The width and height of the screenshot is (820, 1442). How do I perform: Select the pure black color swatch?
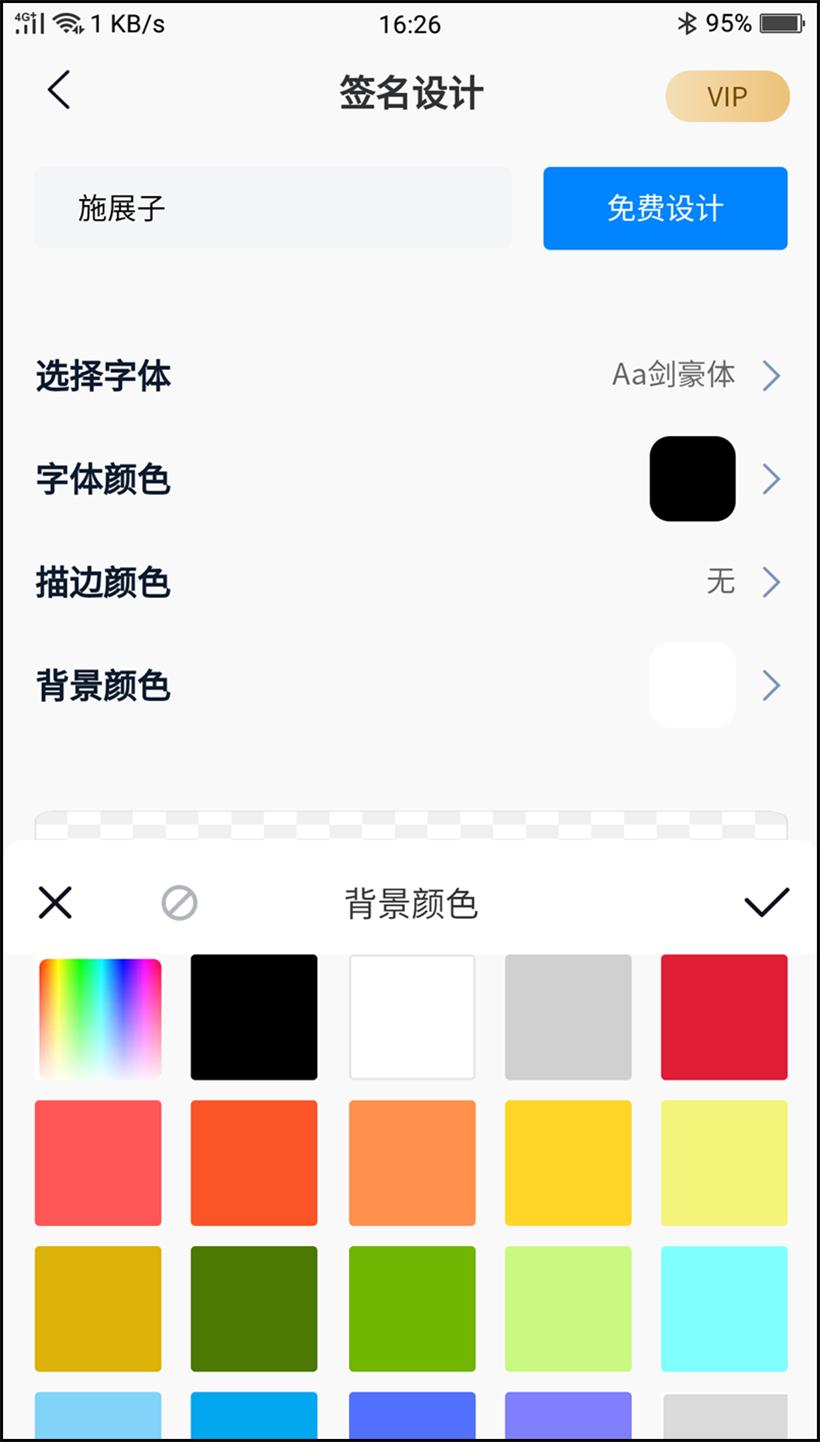[x=254, y=1017]
